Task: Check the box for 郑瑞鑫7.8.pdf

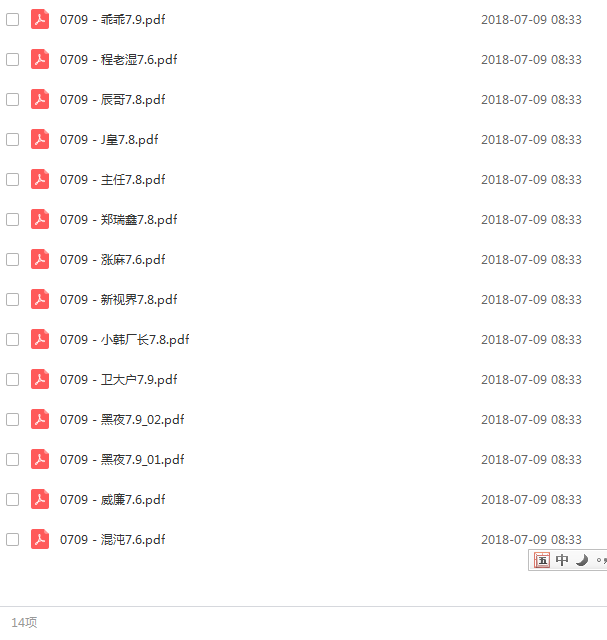Action: (13, 219)
